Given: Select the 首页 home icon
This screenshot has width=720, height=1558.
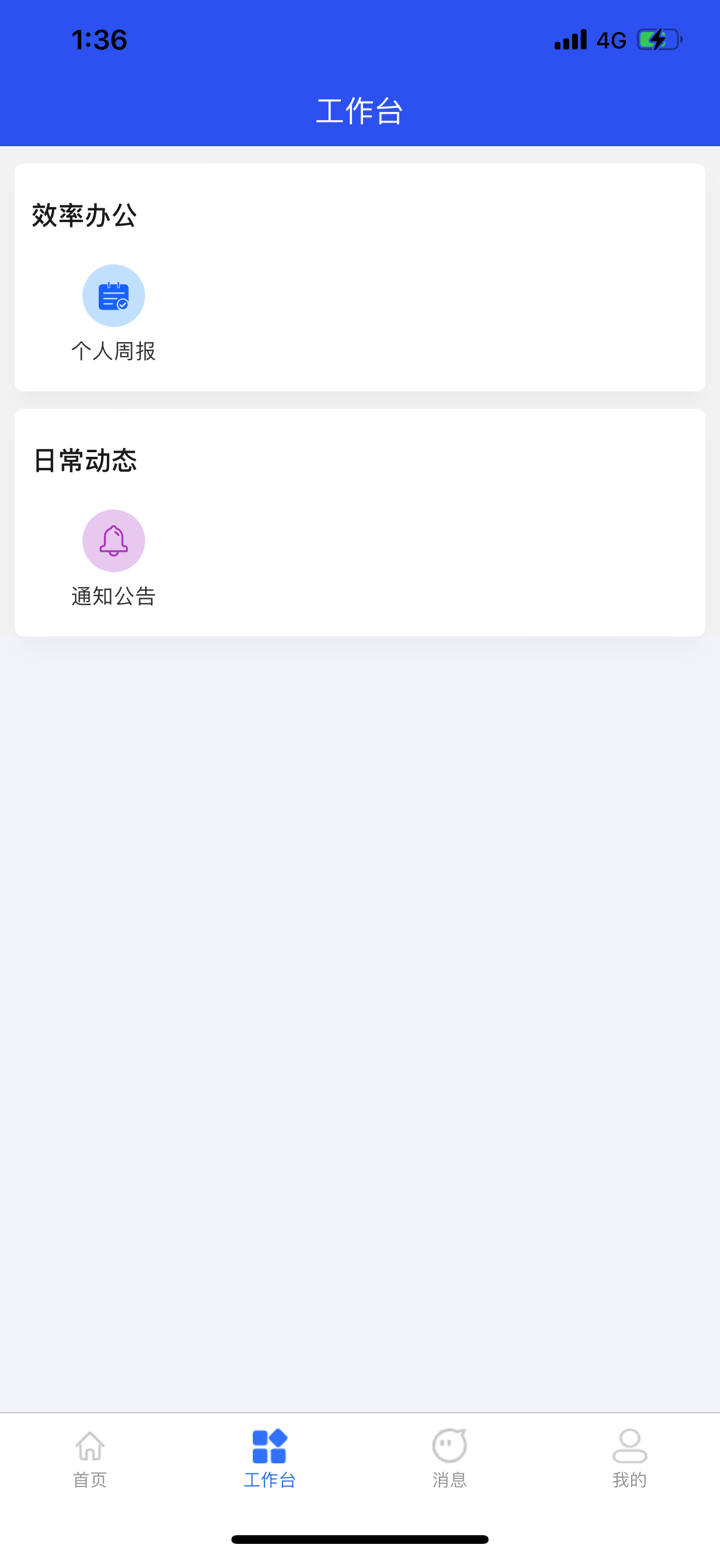Looking at the screenshot, I should tap(89, 1445).
